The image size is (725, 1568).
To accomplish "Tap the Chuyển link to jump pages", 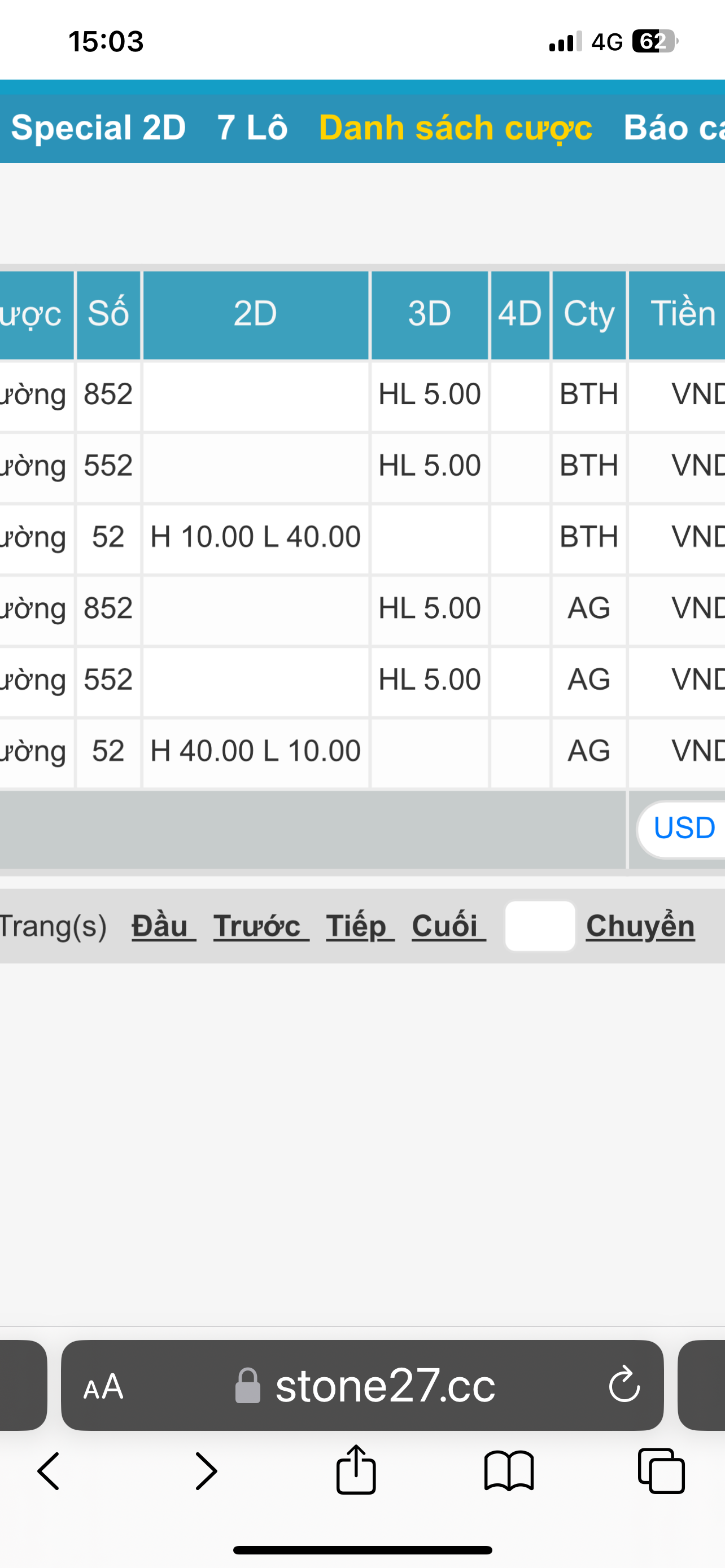I will 640,926.
